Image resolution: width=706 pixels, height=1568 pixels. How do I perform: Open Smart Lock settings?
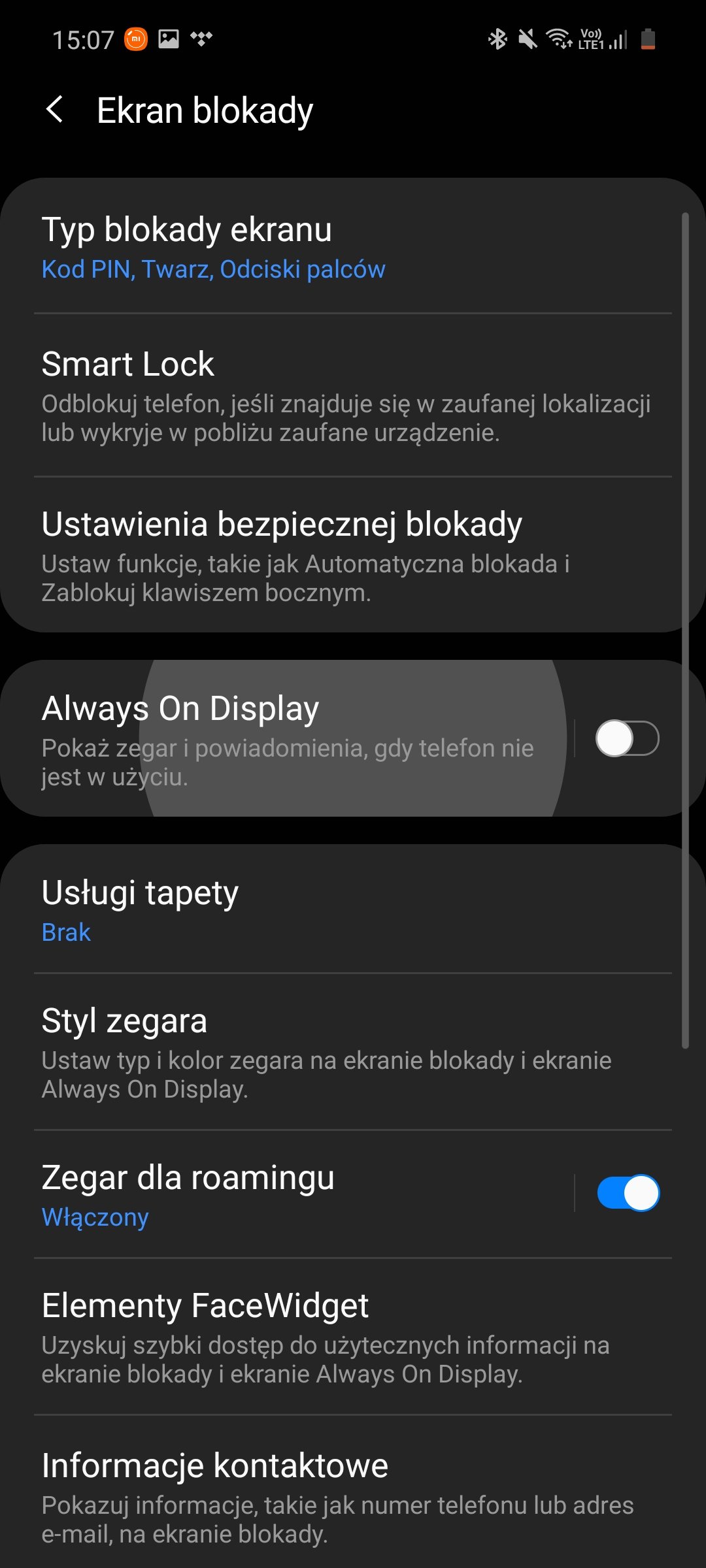[x=353, y=395]
